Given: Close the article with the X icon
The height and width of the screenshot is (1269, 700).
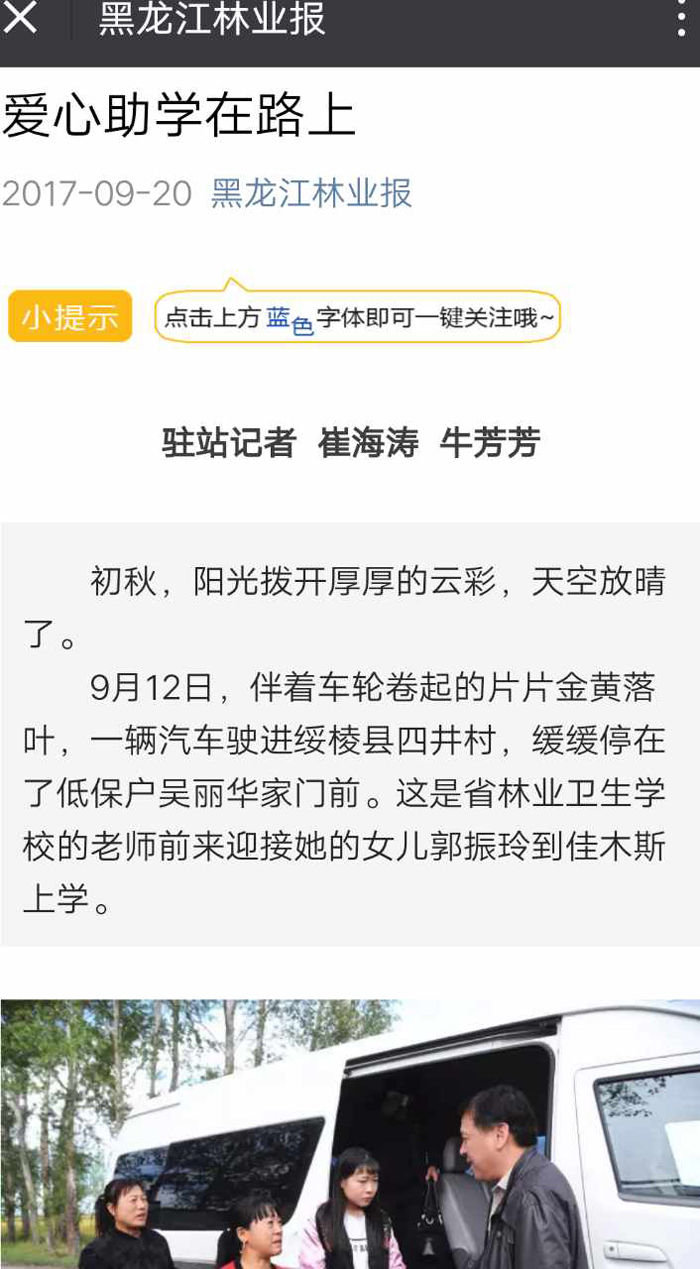Looking at the screenshot, I should click(20, 17).
